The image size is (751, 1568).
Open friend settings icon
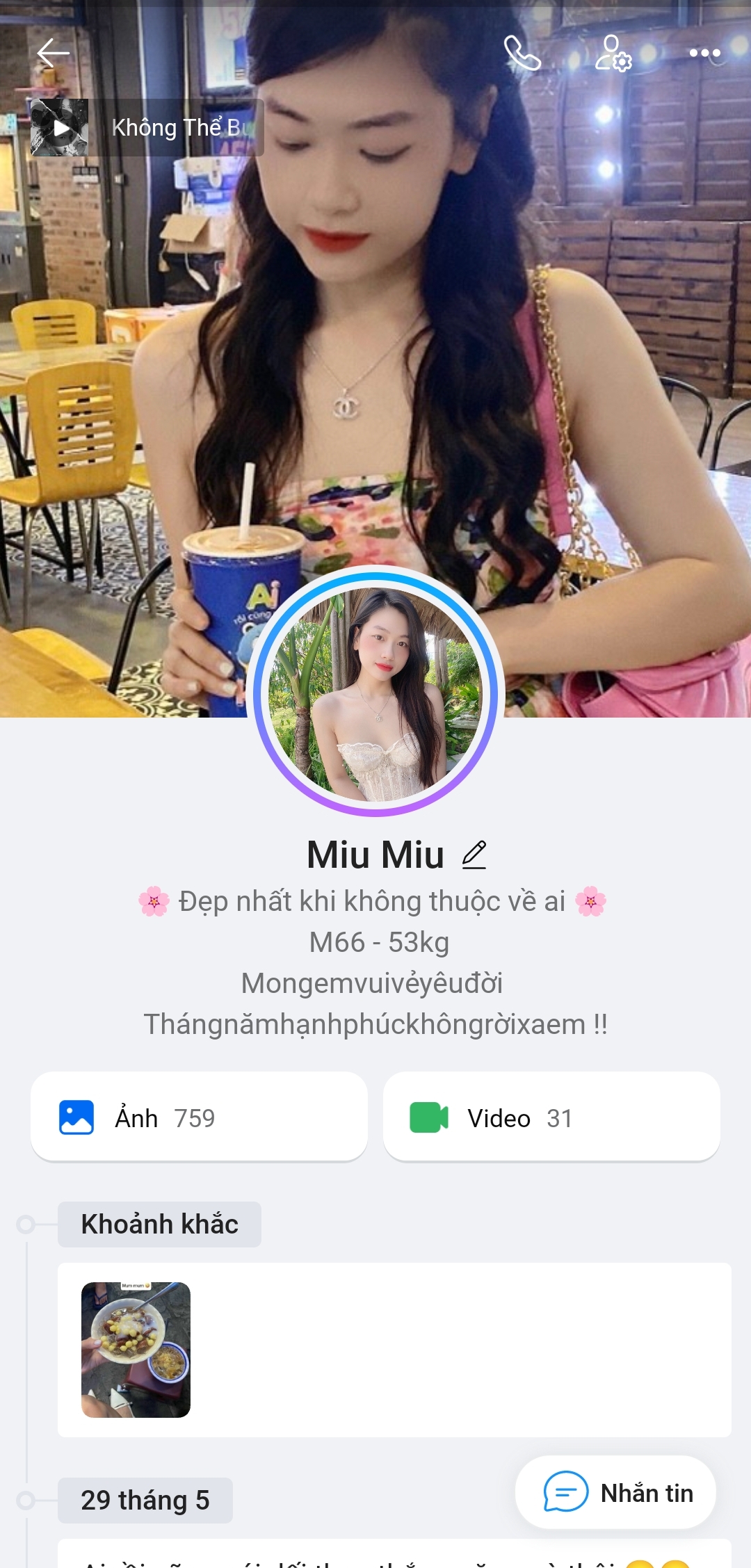(613, 53)
